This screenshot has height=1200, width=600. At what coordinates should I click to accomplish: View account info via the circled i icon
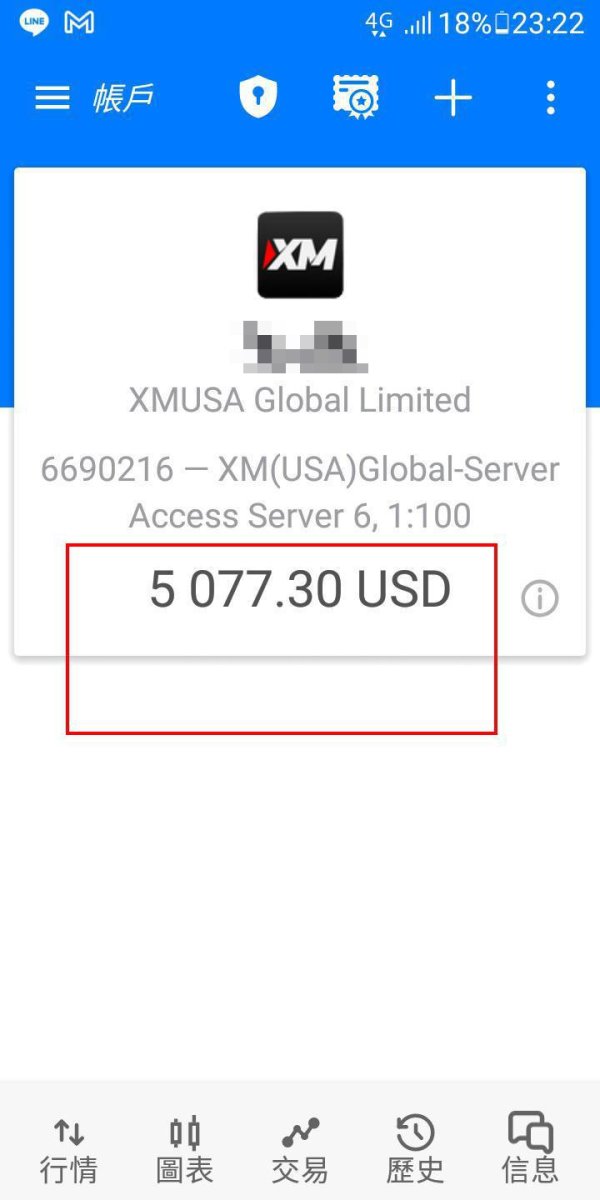point(540,599)
